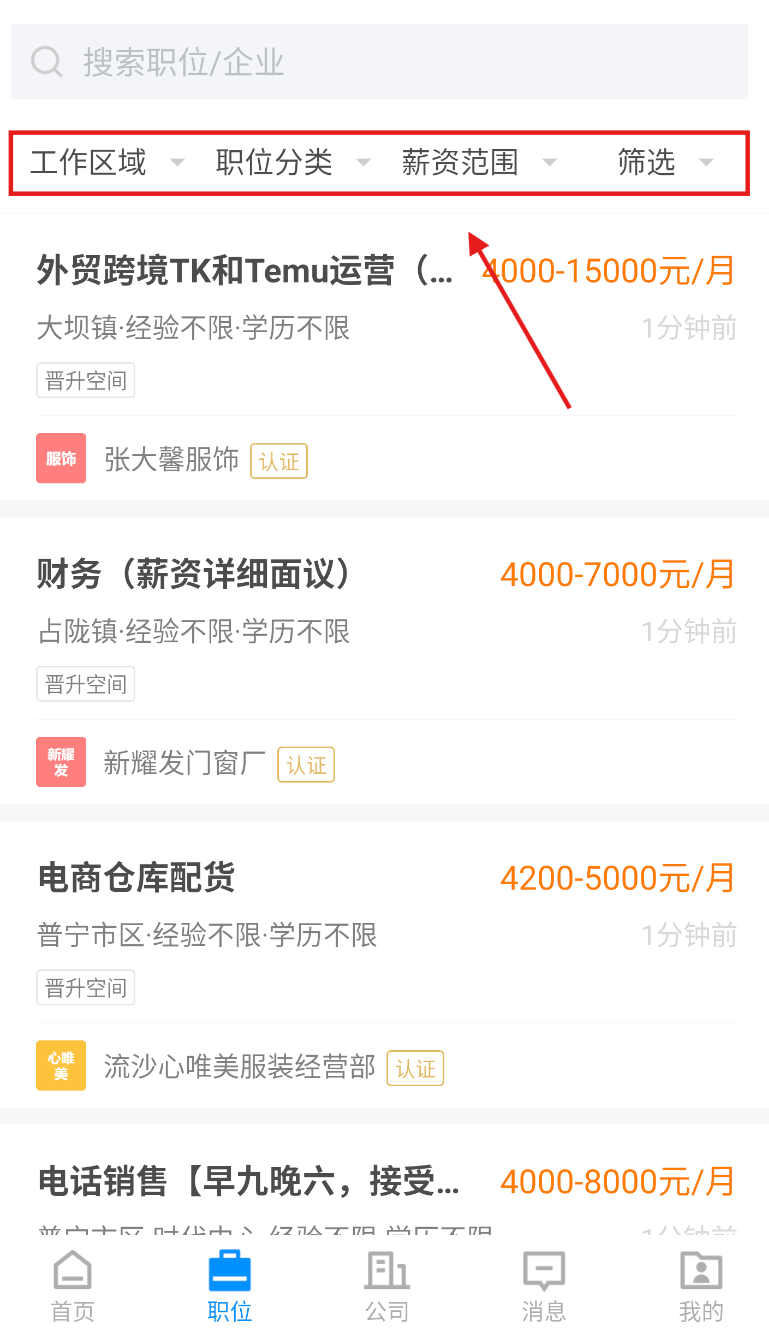Go to the 公司 tab
Viewport: 769px width, 1332px height.
coord(387,1286)
